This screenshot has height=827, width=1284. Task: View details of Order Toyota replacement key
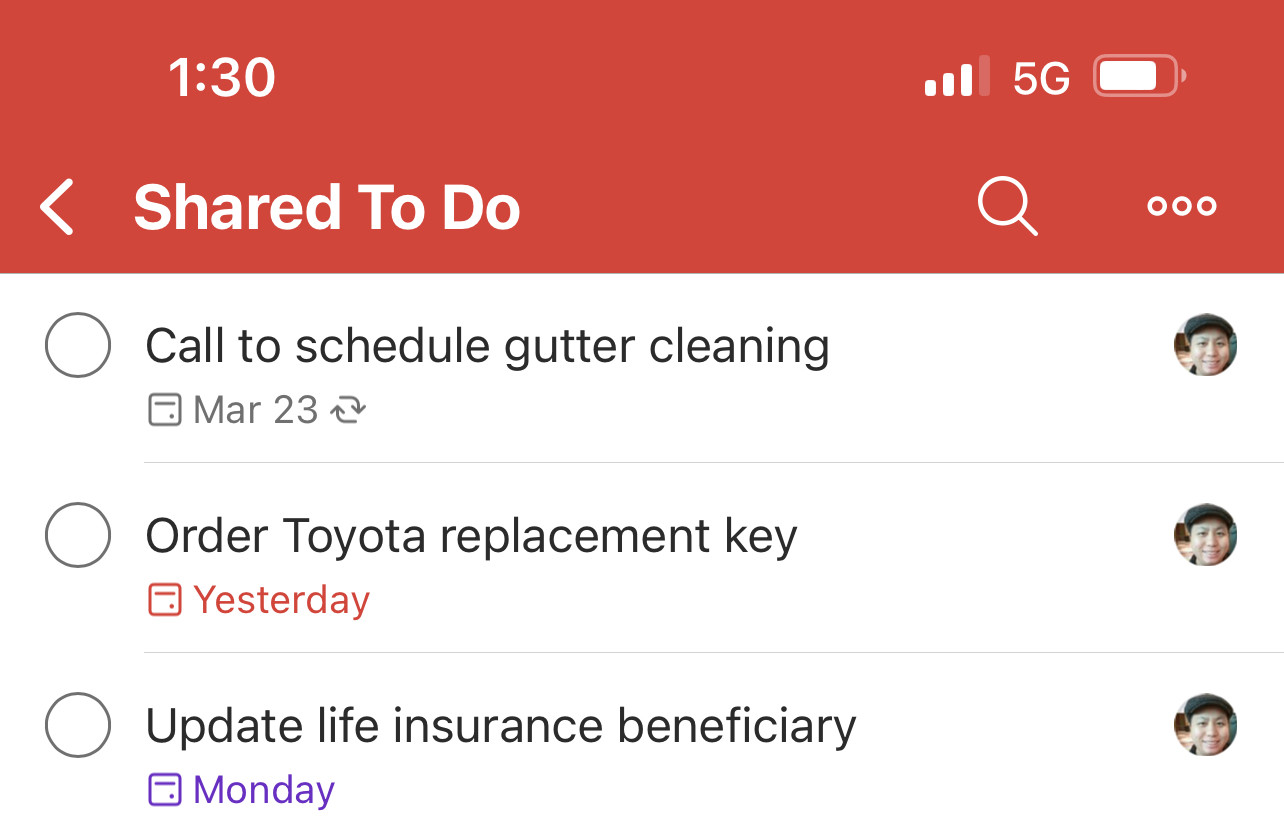[x=471, y=537]
